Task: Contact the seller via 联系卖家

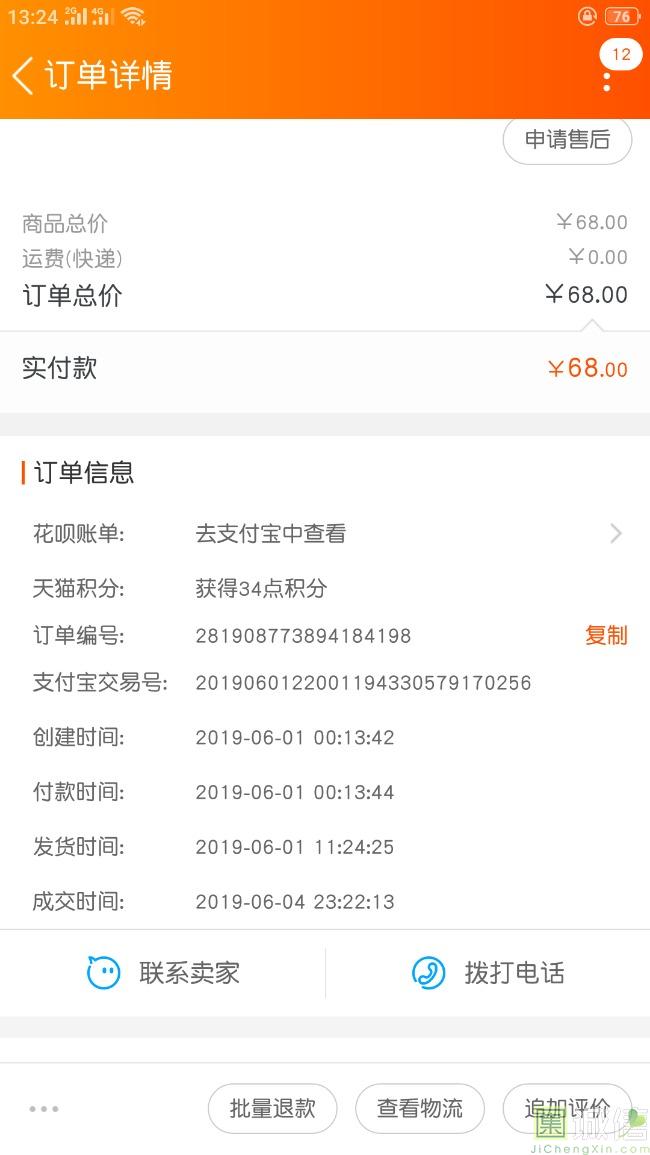Action: [163, 972]
